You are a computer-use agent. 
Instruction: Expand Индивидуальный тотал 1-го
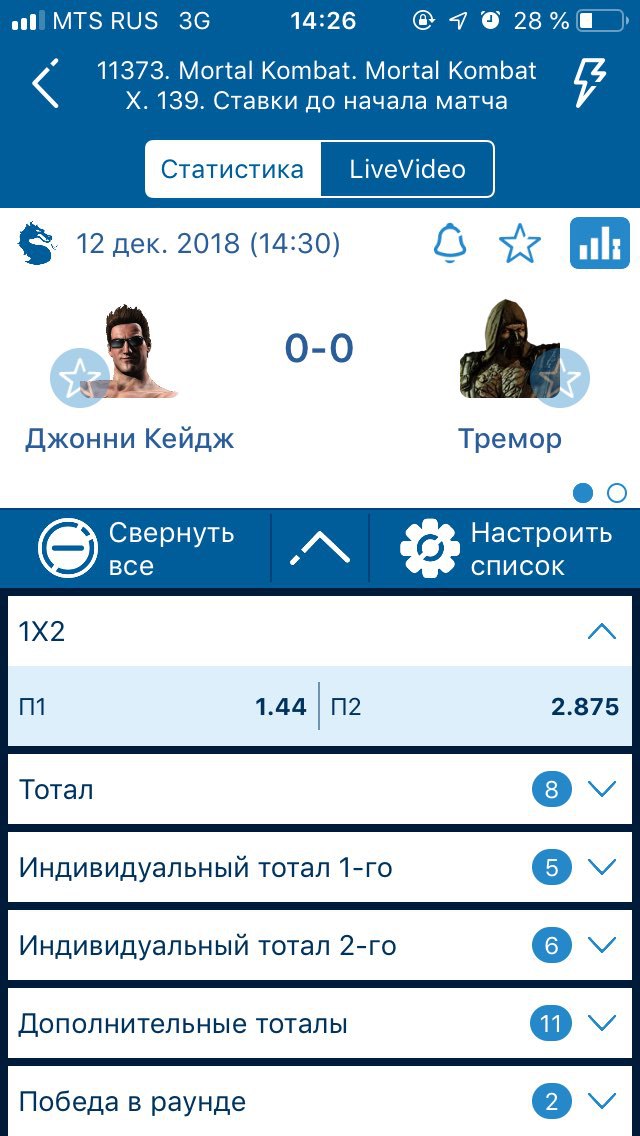click(x=320, y=867)
